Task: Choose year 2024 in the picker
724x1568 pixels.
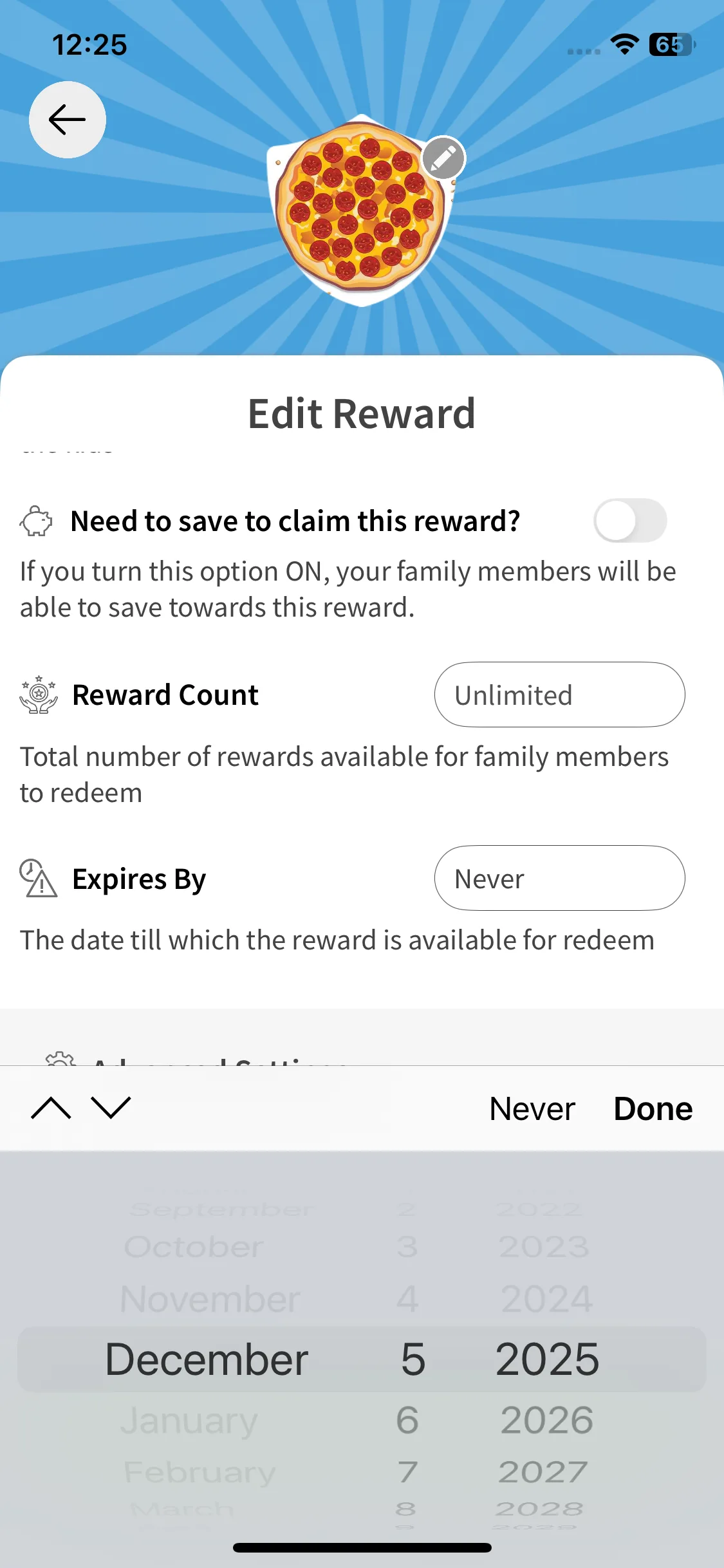Action: (546, 1299)
